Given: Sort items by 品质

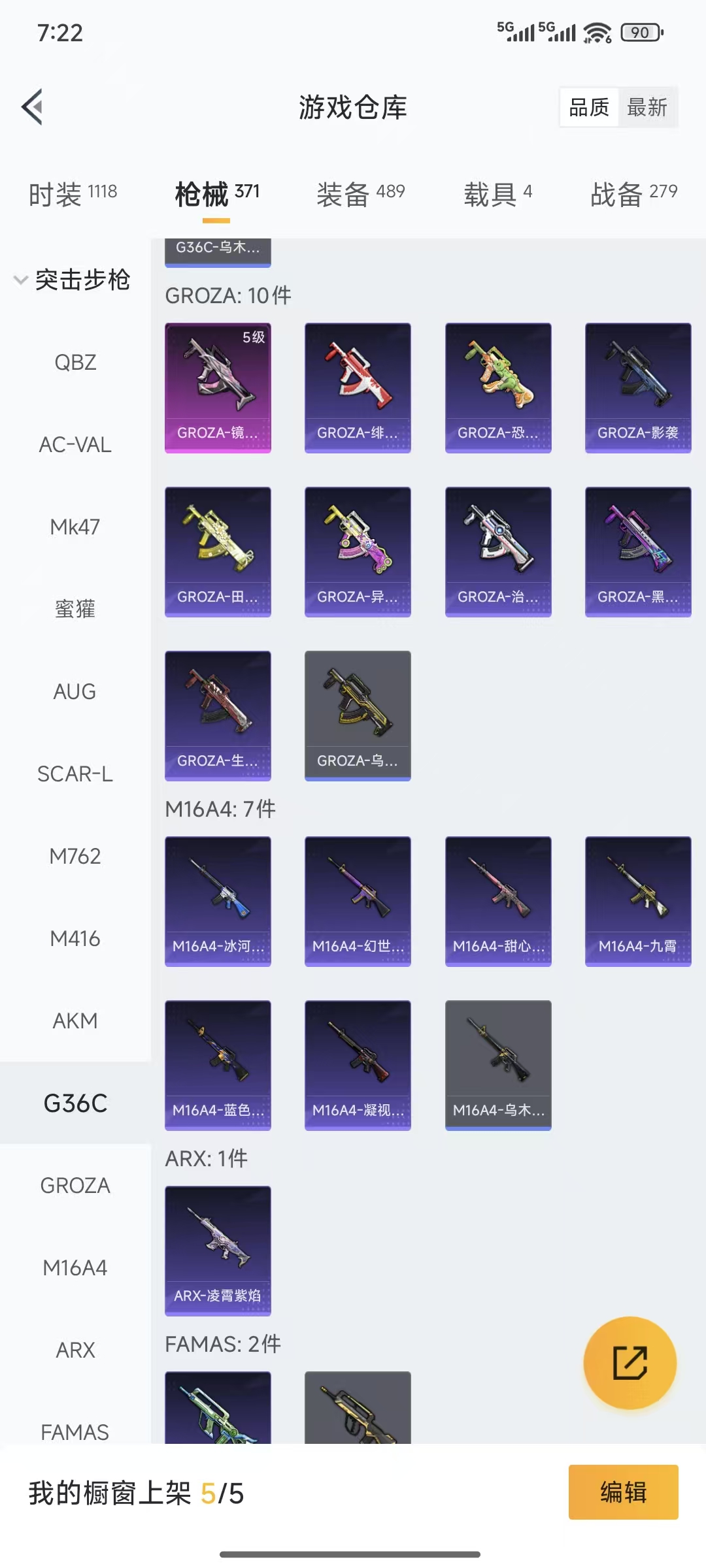Looking at the screenshot, I should coord(588,107).
